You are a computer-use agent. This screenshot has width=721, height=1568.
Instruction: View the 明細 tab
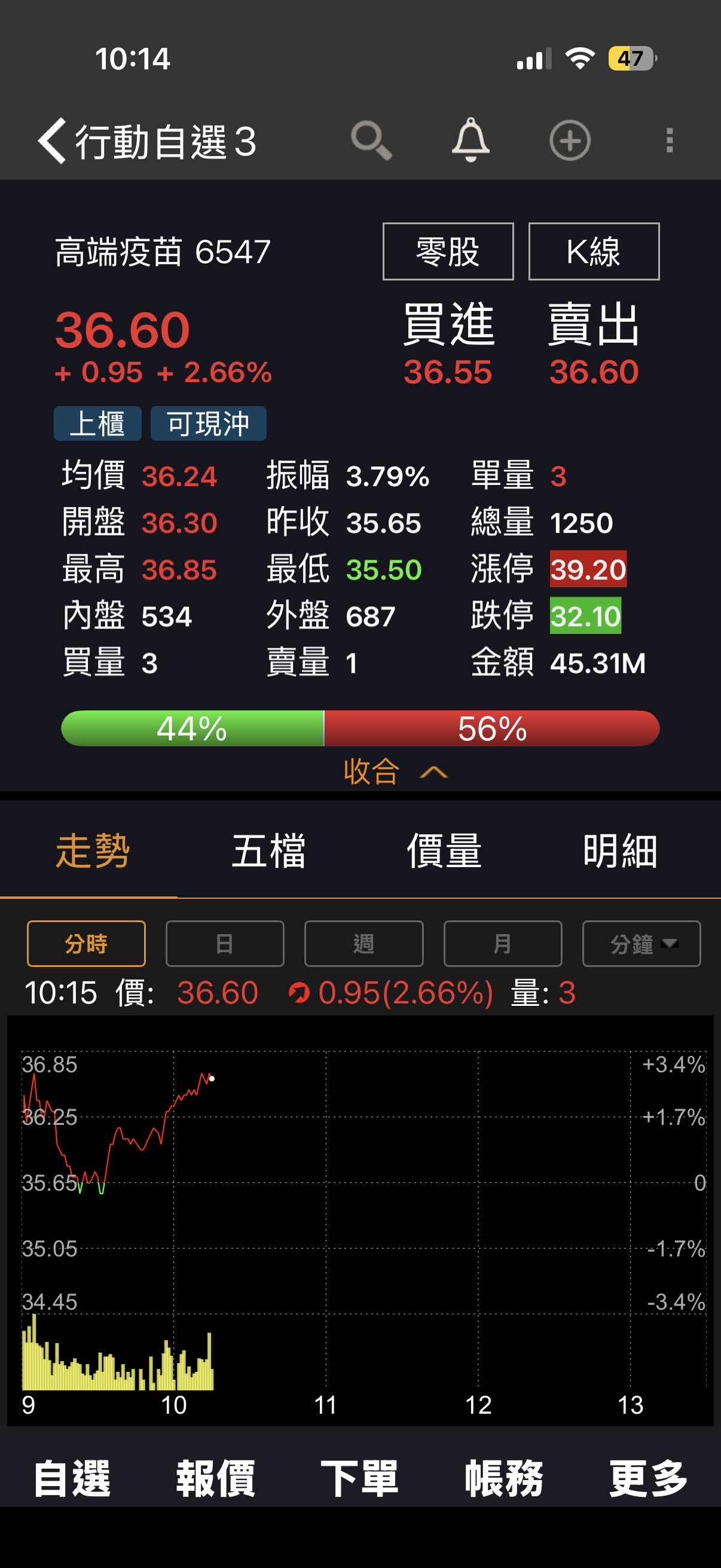pyautogui.click(x=620, y=850)
